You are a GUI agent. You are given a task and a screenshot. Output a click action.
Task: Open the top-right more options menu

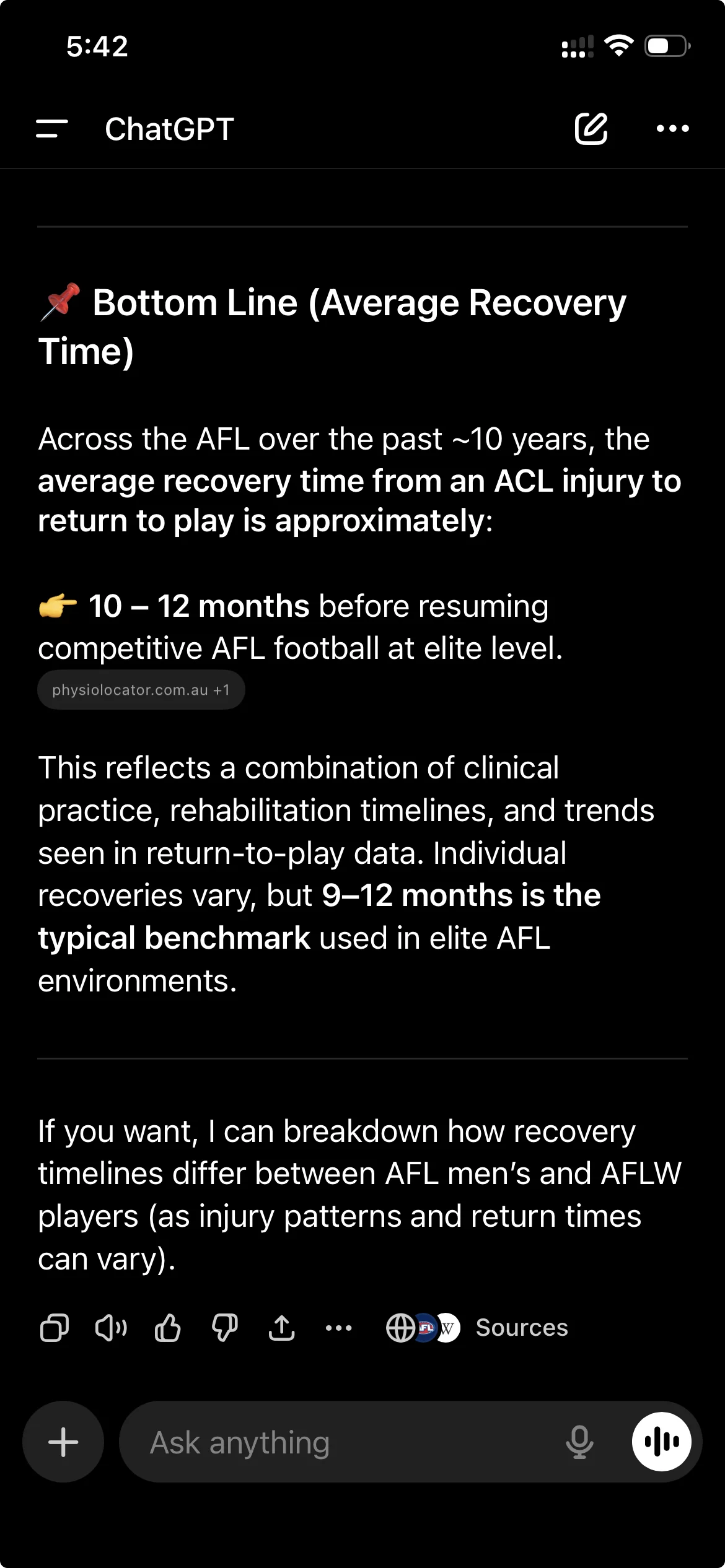pyautogui.click(x=672, y=129)
